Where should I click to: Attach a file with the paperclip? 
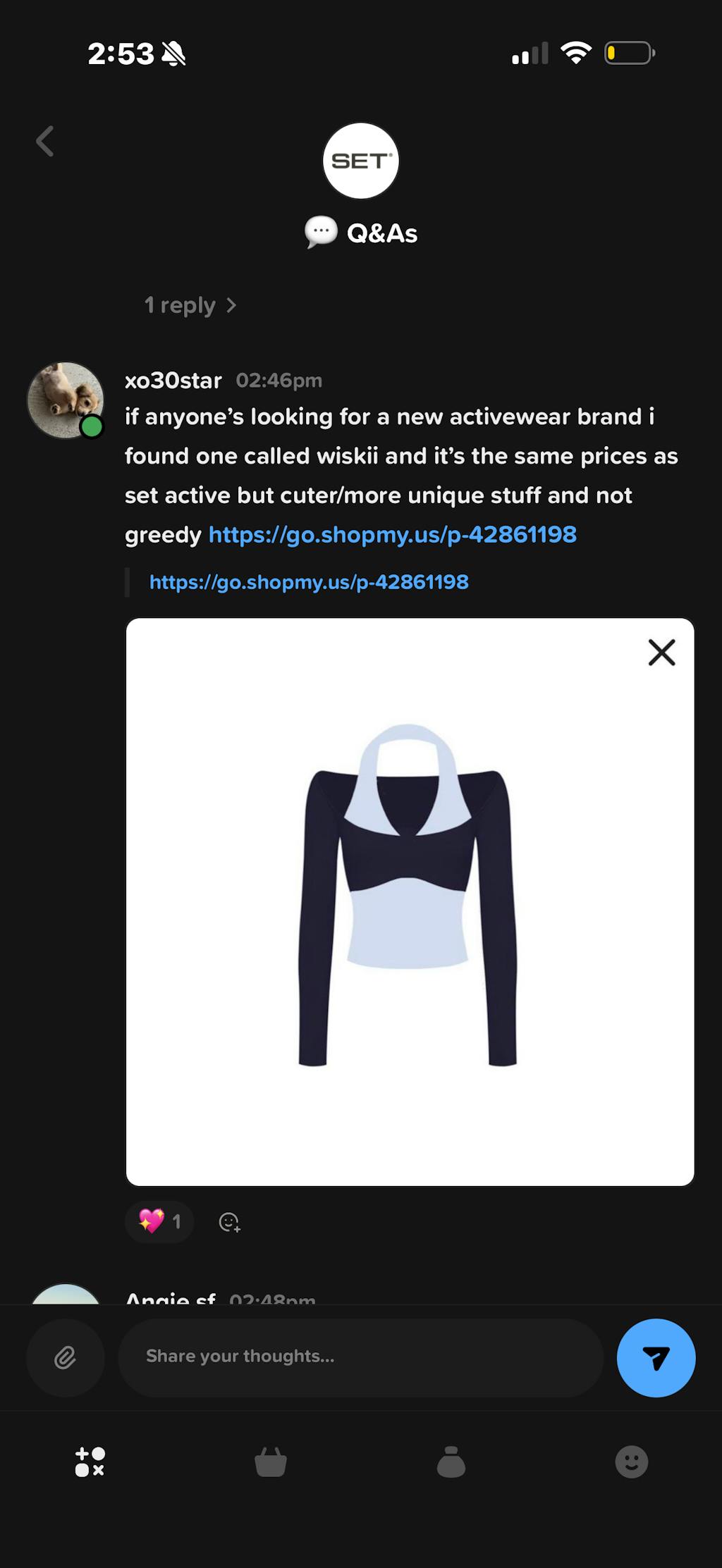66,1357
